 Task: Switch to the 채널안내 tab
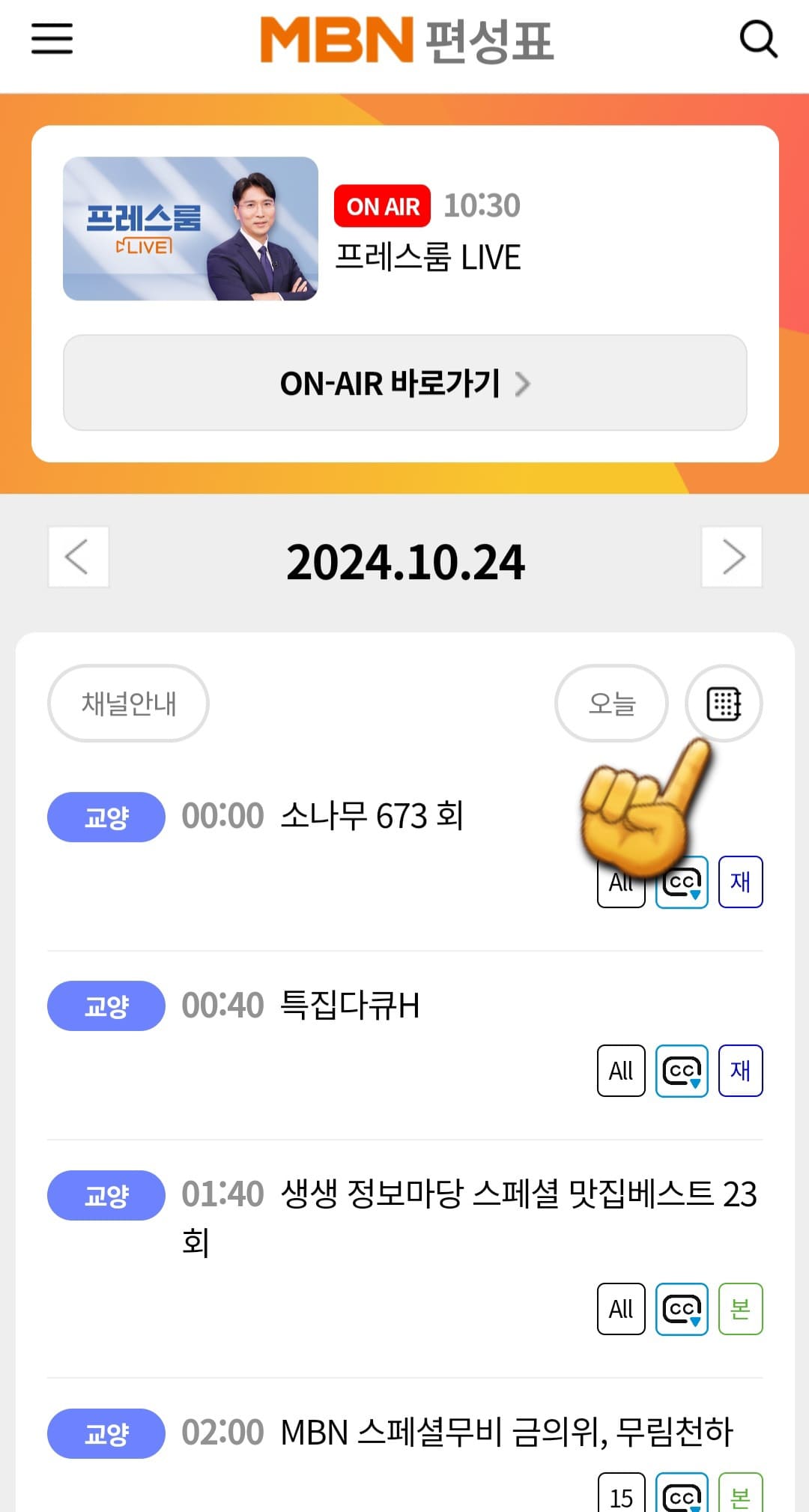click(x=127, y=703)
